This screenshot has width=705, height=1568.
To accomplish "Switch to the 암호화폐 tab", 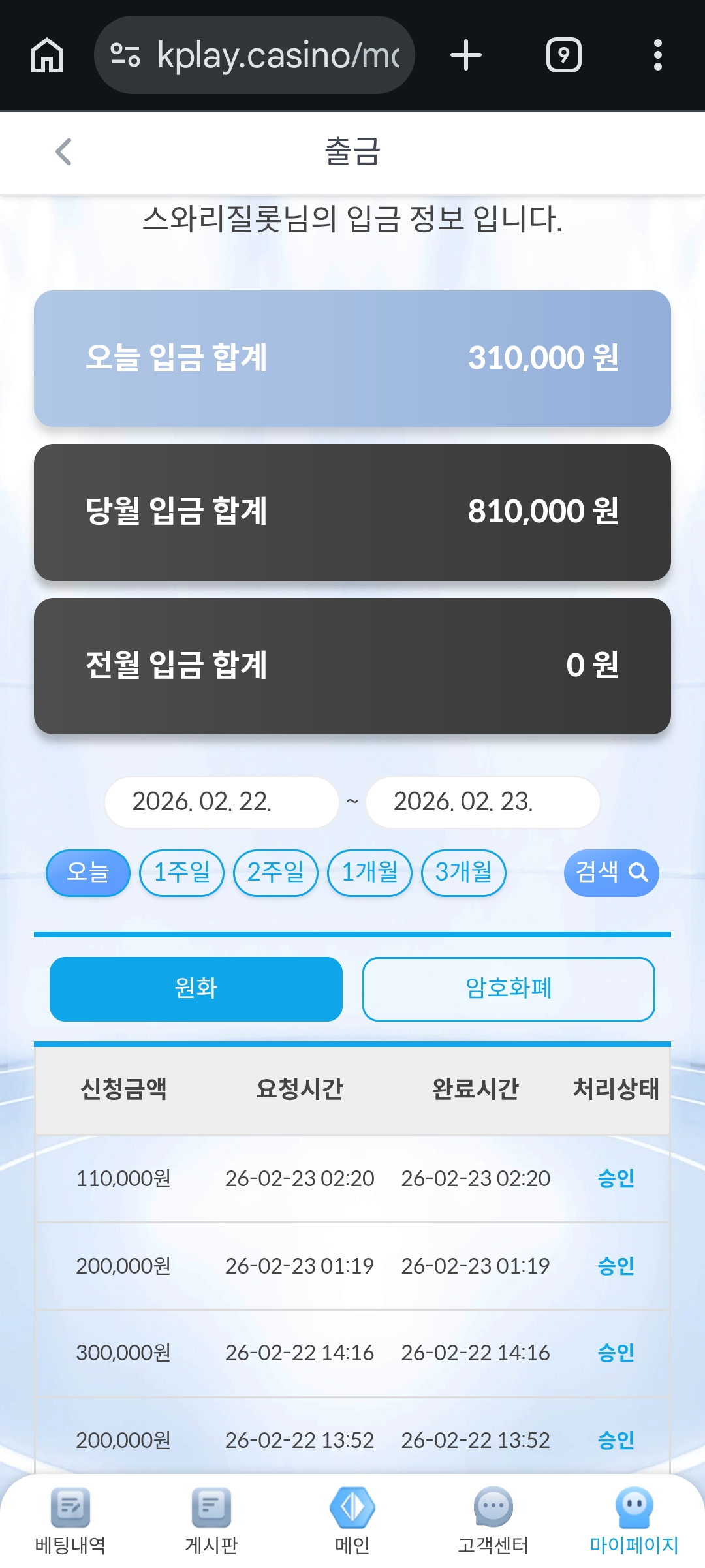I will click(x=509, y=989).
